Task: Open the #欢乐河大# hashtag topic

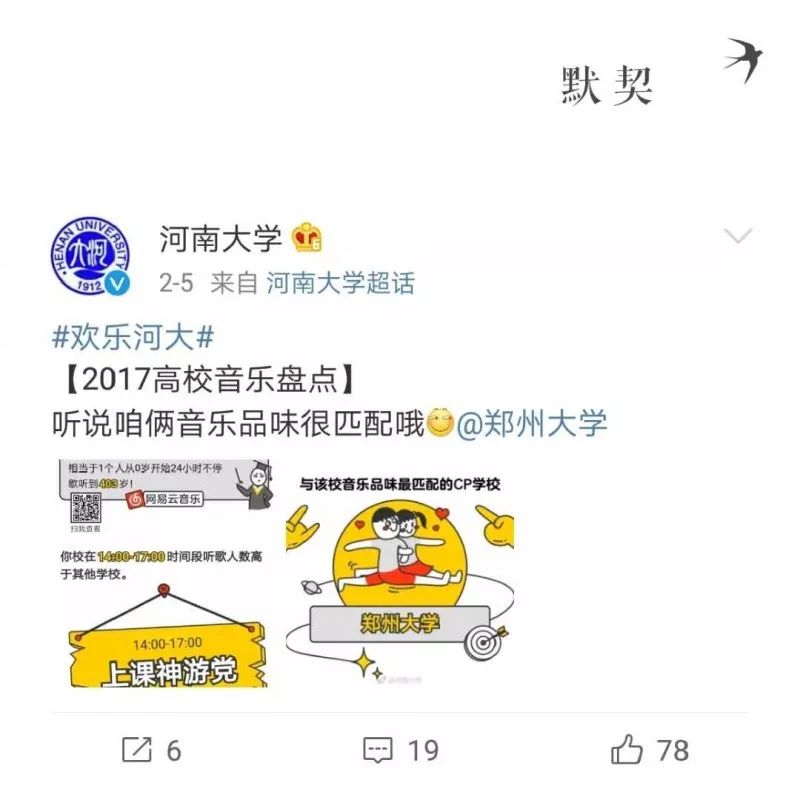Action: coord(133,336)
